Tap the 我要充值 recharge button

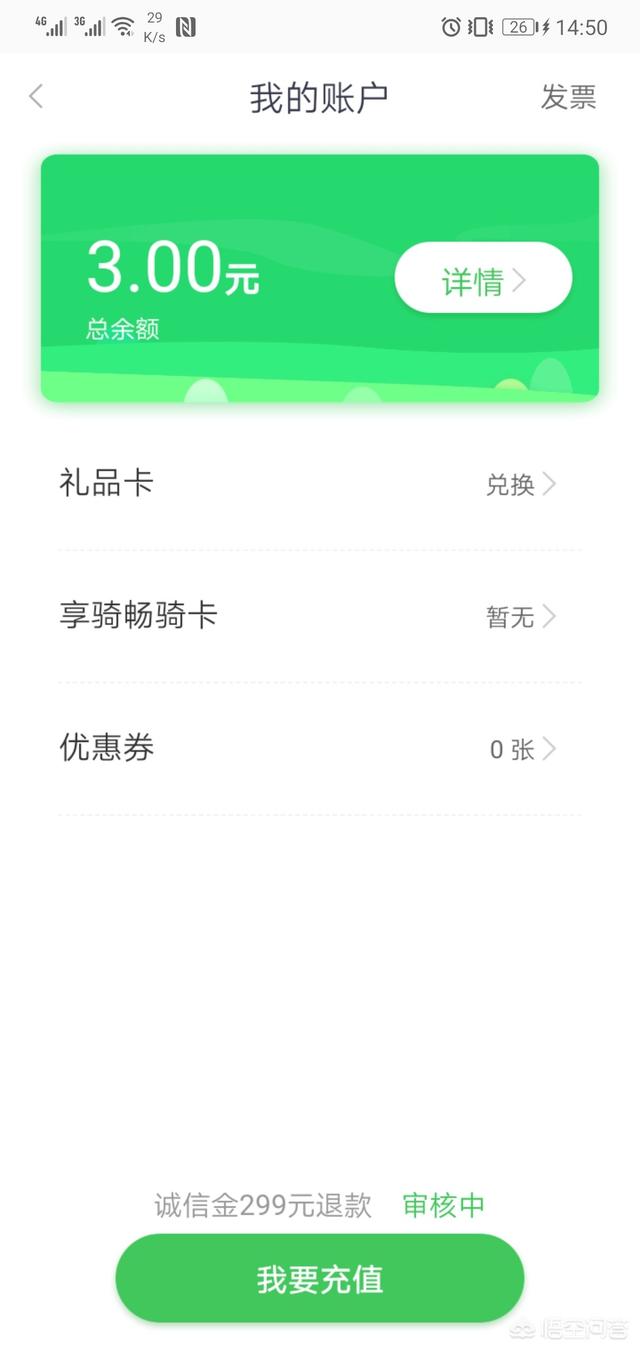click(320, 1279)
